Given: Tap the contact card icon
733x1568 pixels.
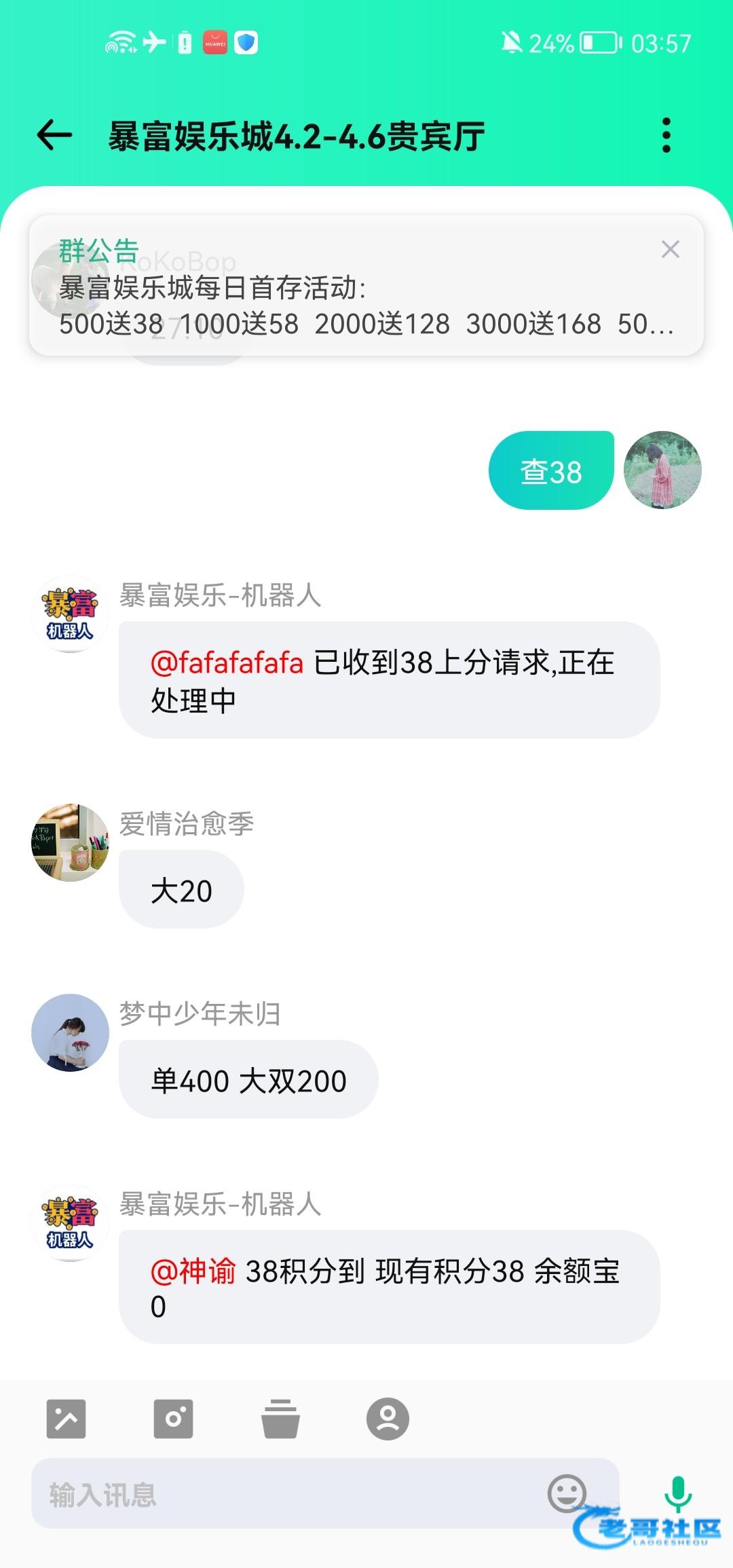Looking at the screenshot, I should click(x=388, y=1419).
